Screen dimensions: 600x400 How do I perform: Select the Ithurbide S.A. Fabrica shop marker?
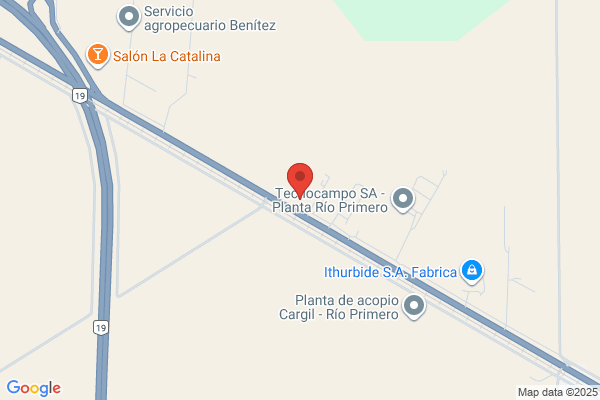[472, 271]
